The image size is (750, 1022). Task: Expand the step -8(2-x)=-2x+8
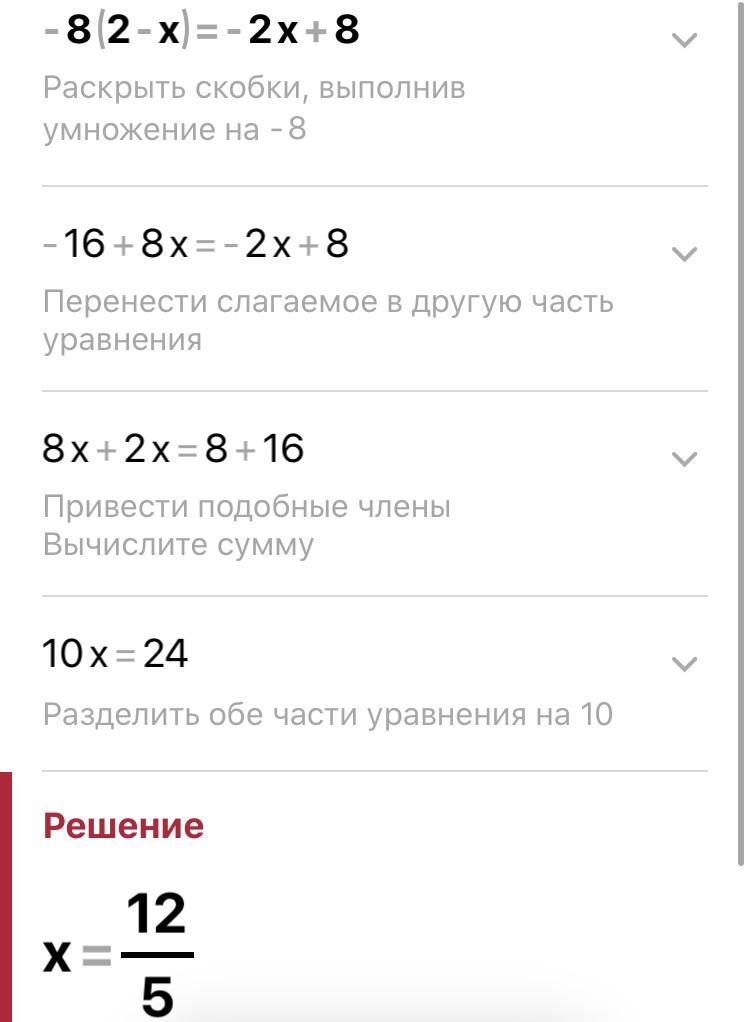click(x=684, y=40)
